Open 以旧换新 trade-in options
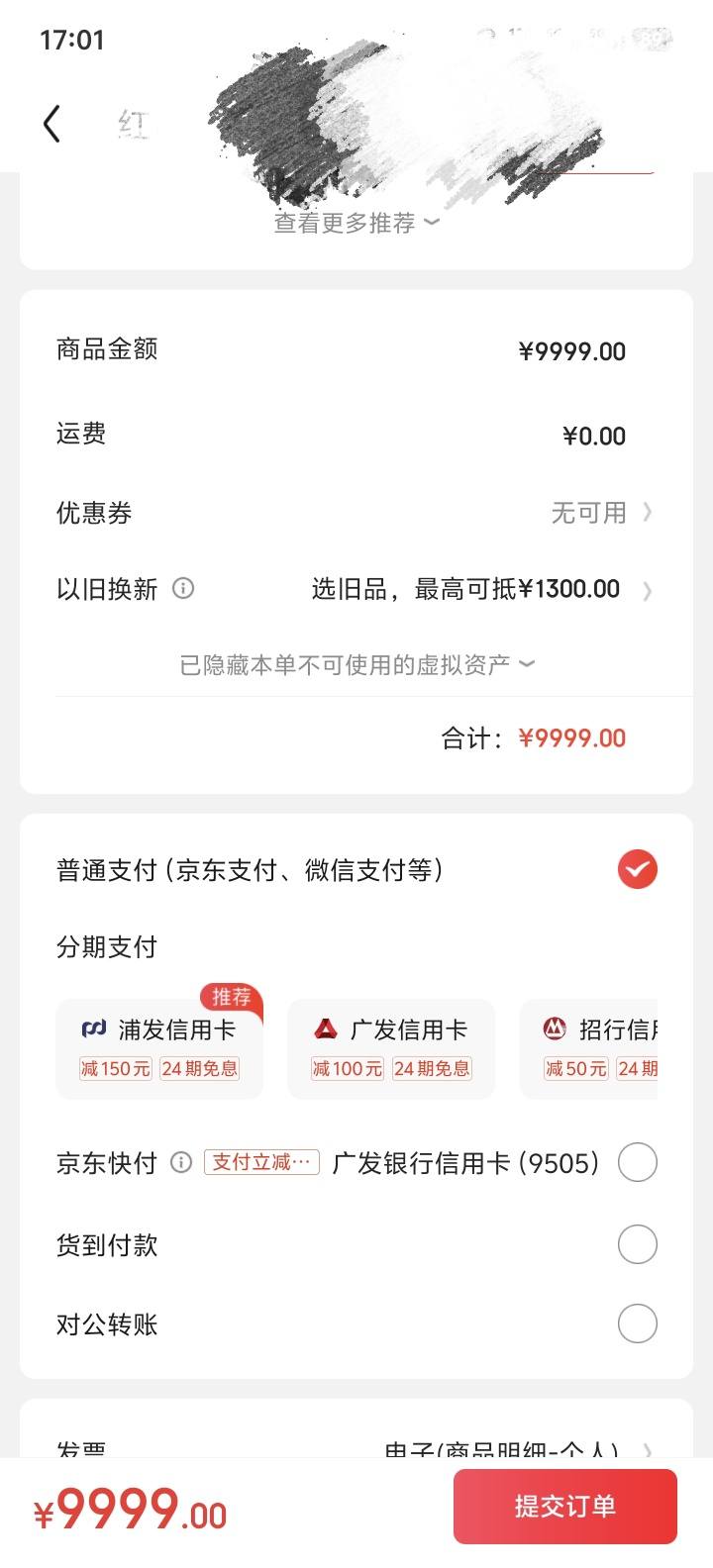This screenshot has width=713, height=1568. pyautogui.click(x=356, y=590)
